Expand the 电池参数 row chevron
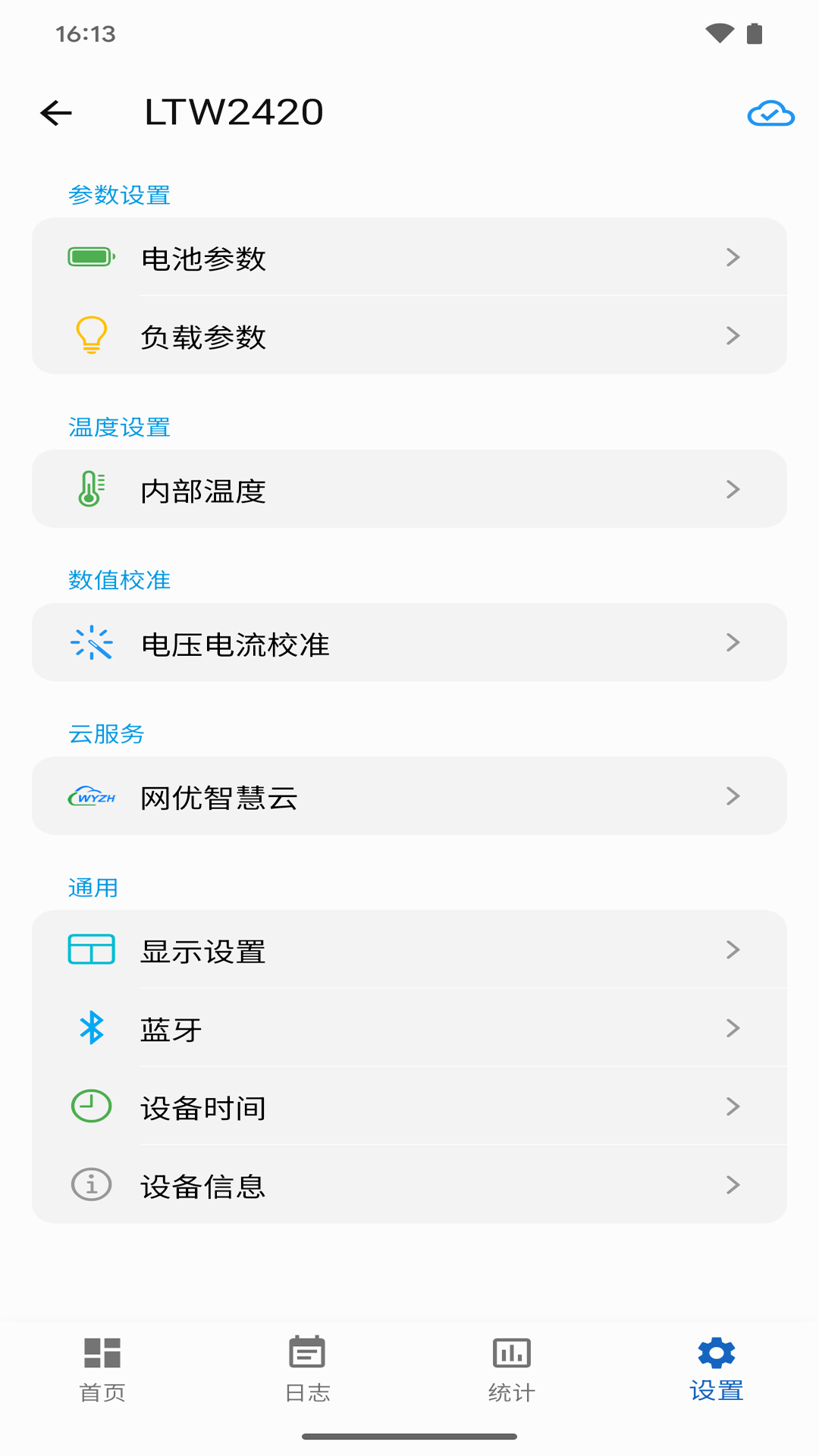This screenshot has height=1456, width=819. pyautogui.click(x=733, y=257)
